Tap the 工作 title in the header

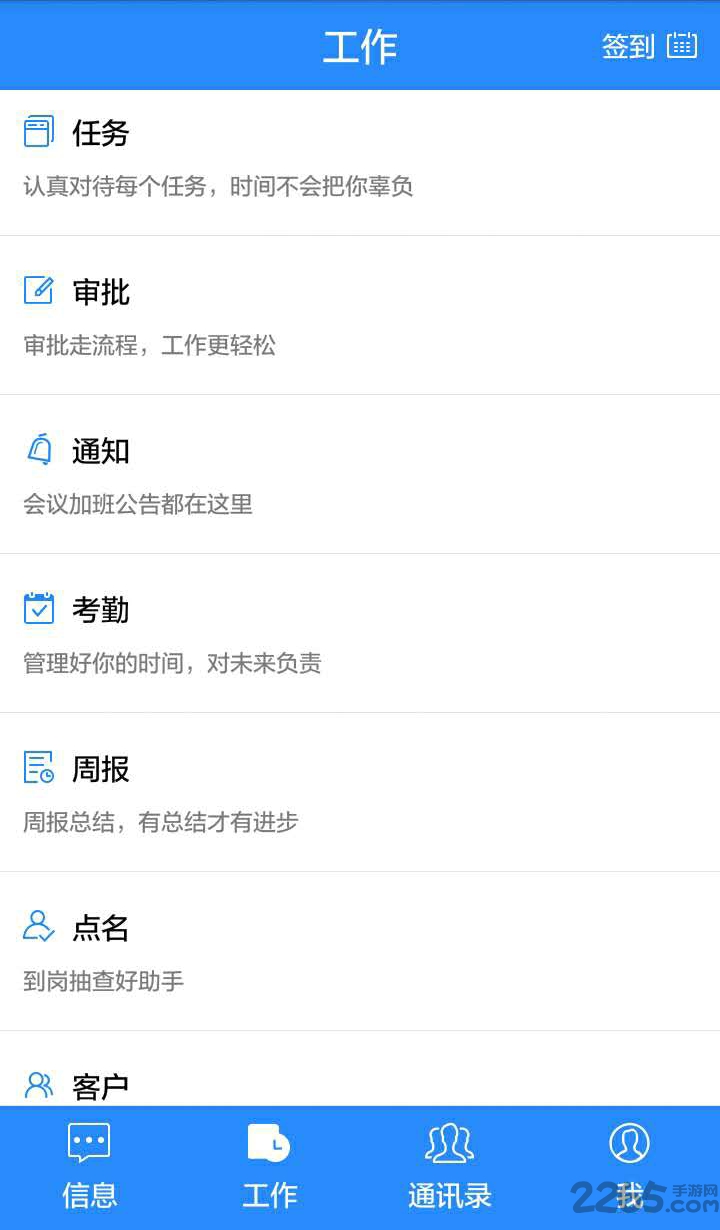(360, 46)
